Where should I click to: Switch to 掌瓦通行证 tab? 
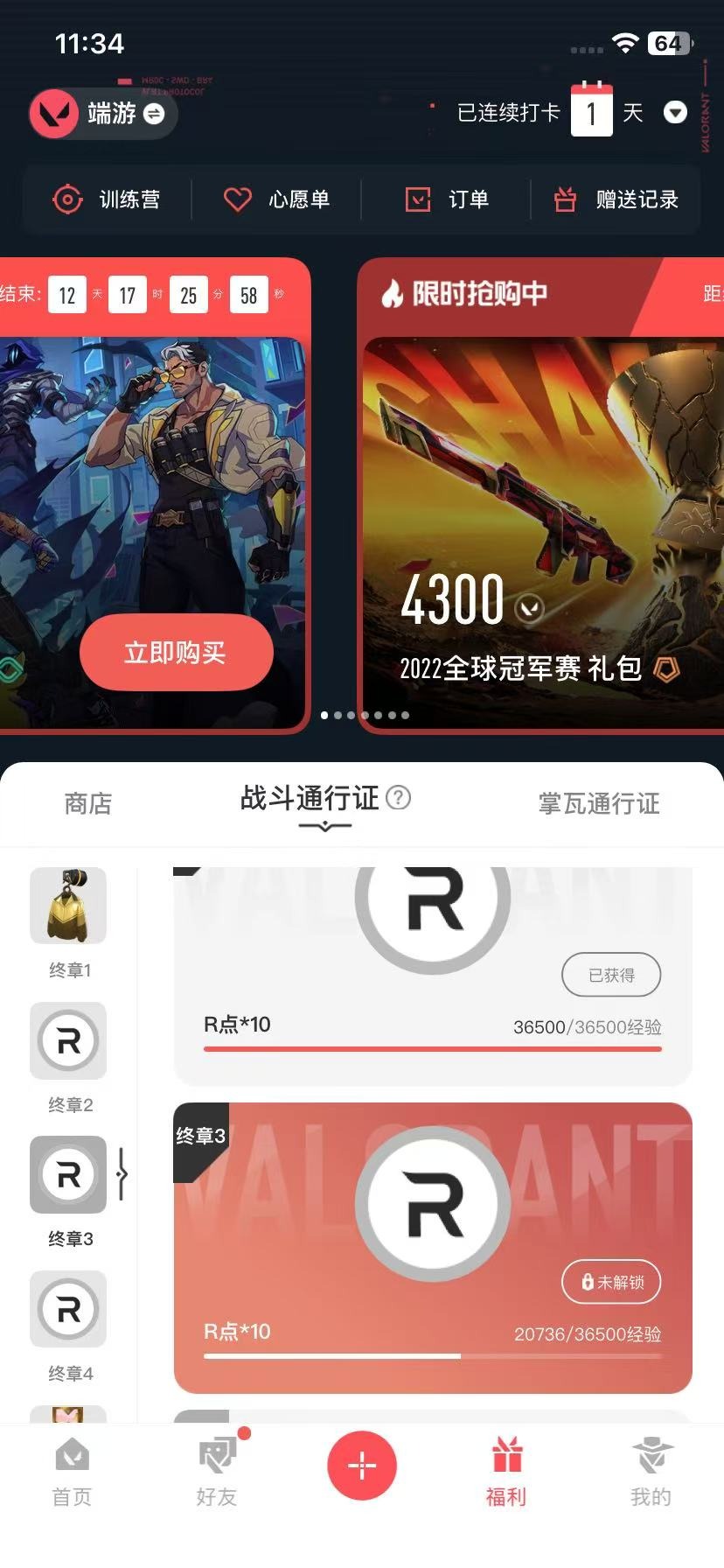point(599,803)
